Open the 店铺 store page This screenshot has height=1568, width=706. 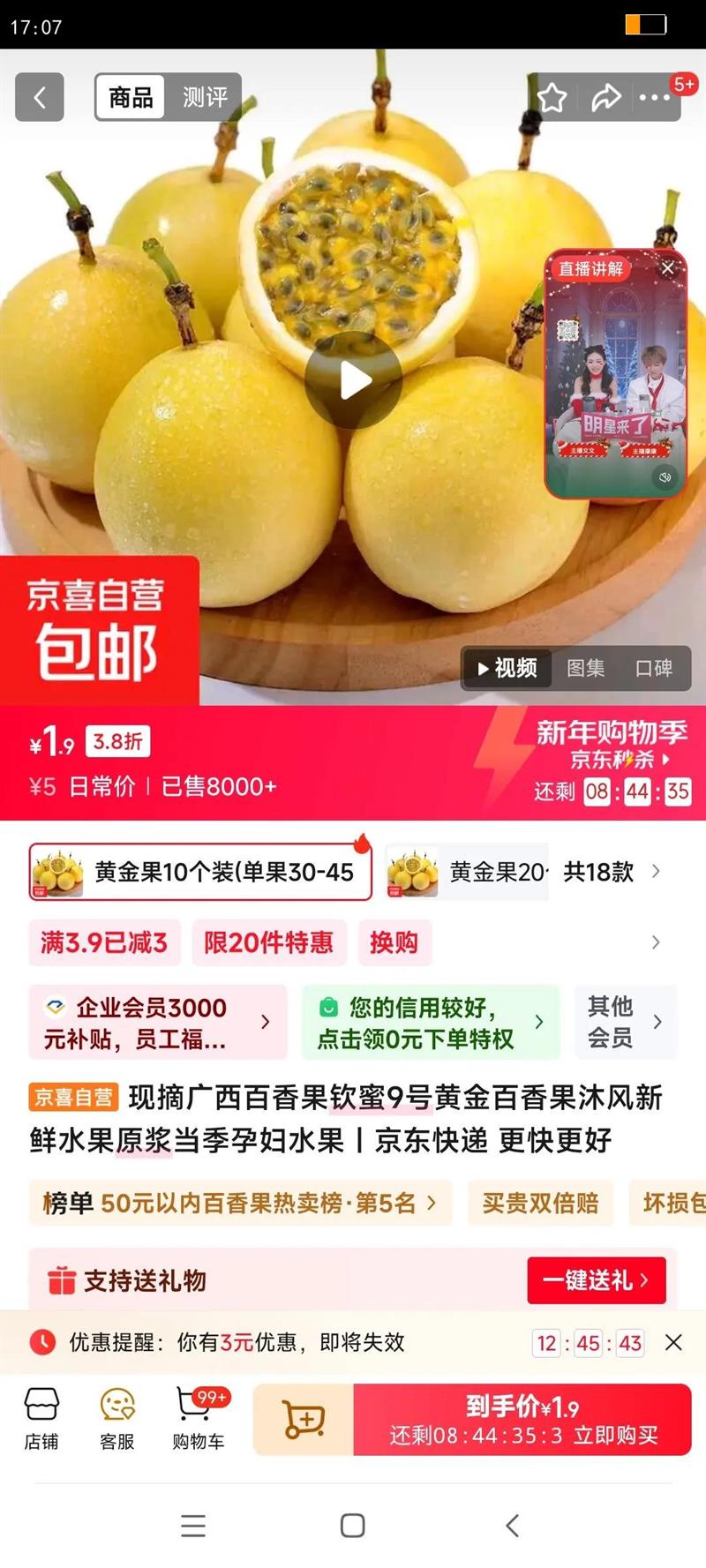[41, 1419]
